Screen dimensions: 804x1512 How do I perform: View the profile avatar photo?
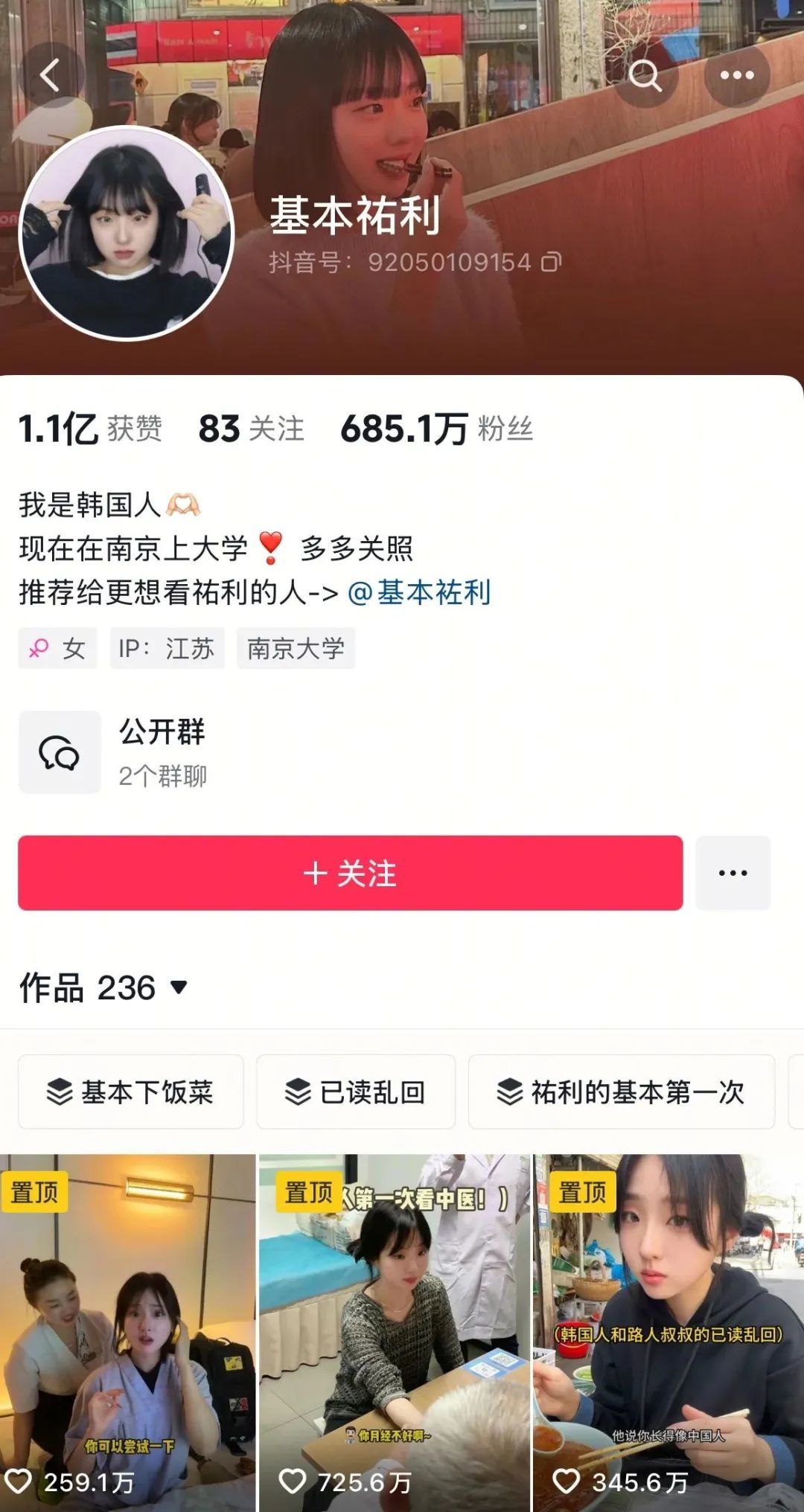[x=127, y=233]
